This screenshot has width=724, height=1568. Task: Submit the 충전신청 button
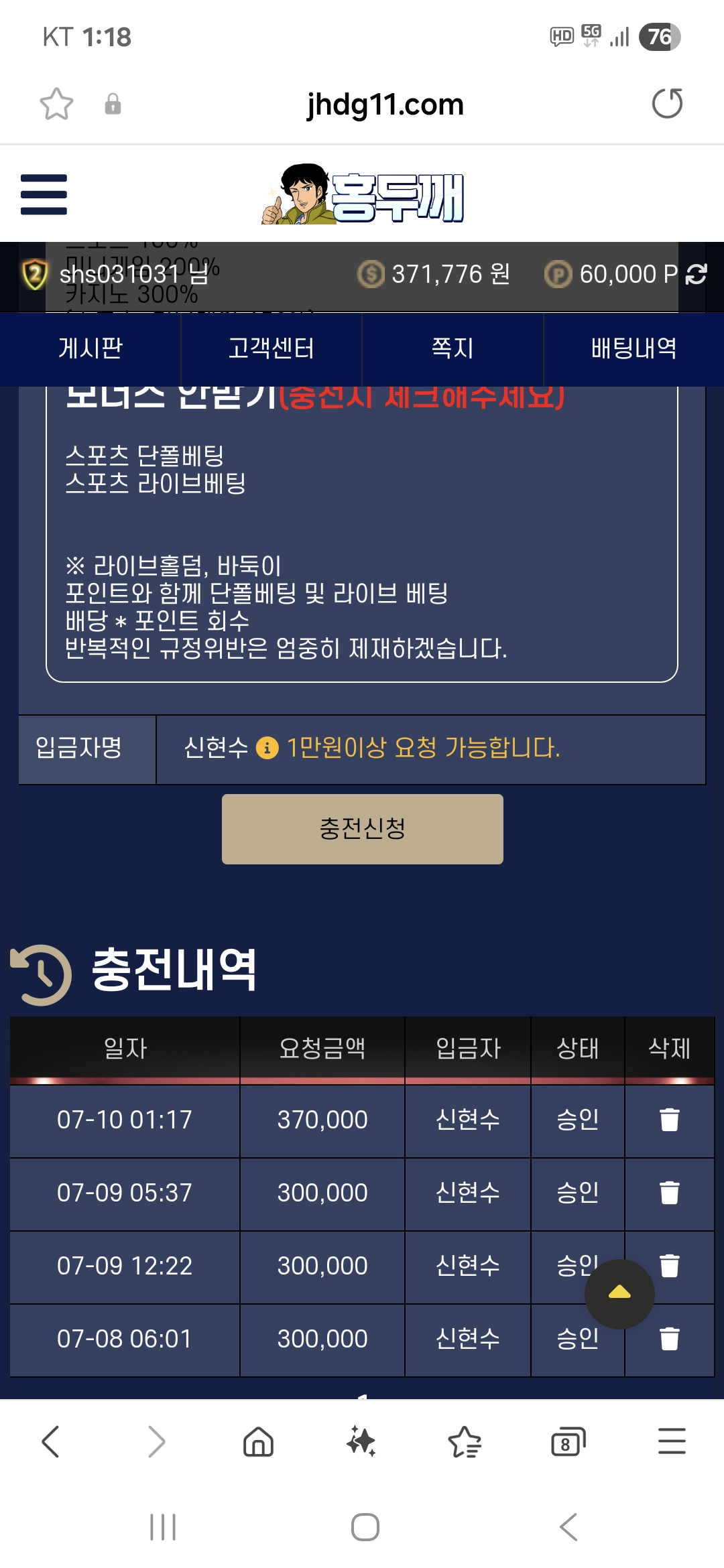[362, 829]
